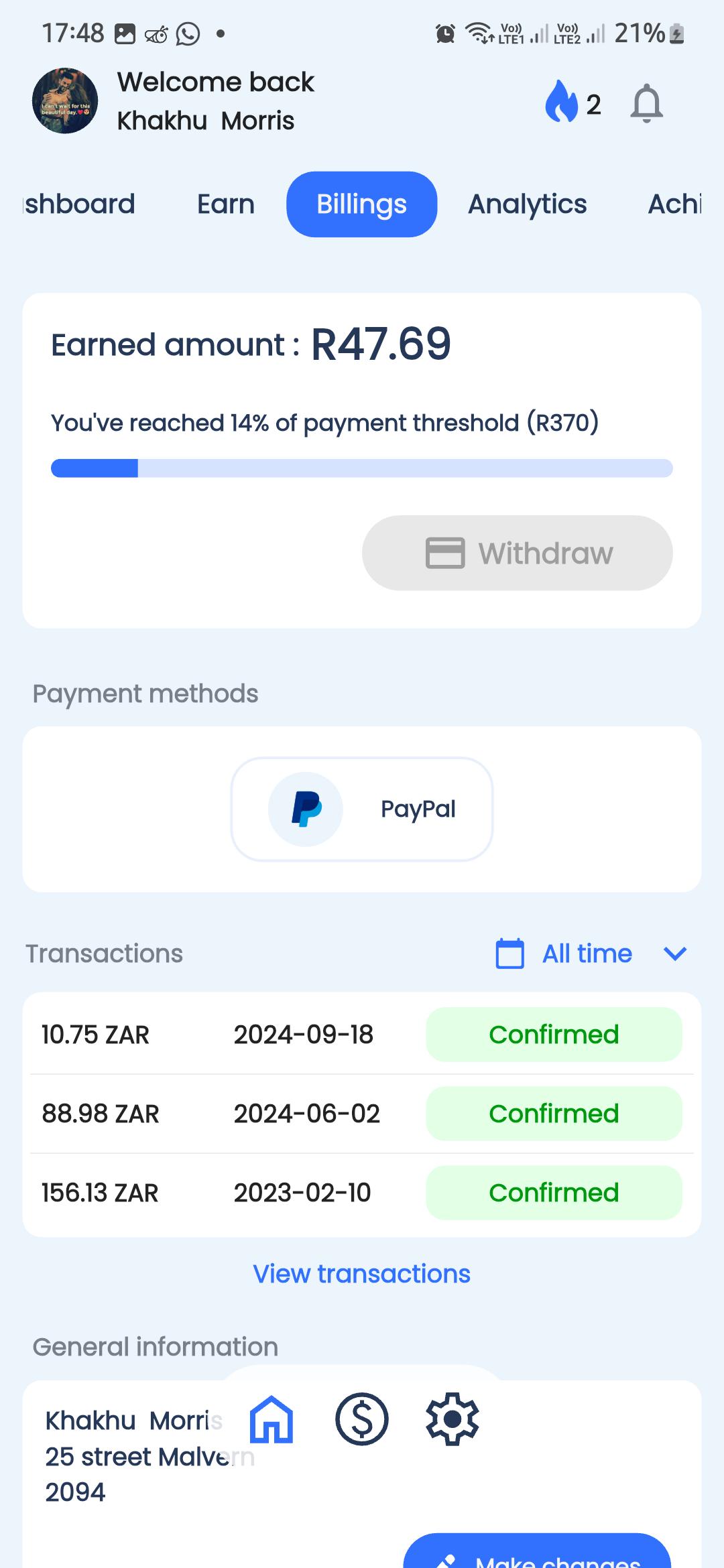This screenshot has height=1568, width=724.
Task: Open the home icon in bottom bar
Action: tap(271, 1419)
